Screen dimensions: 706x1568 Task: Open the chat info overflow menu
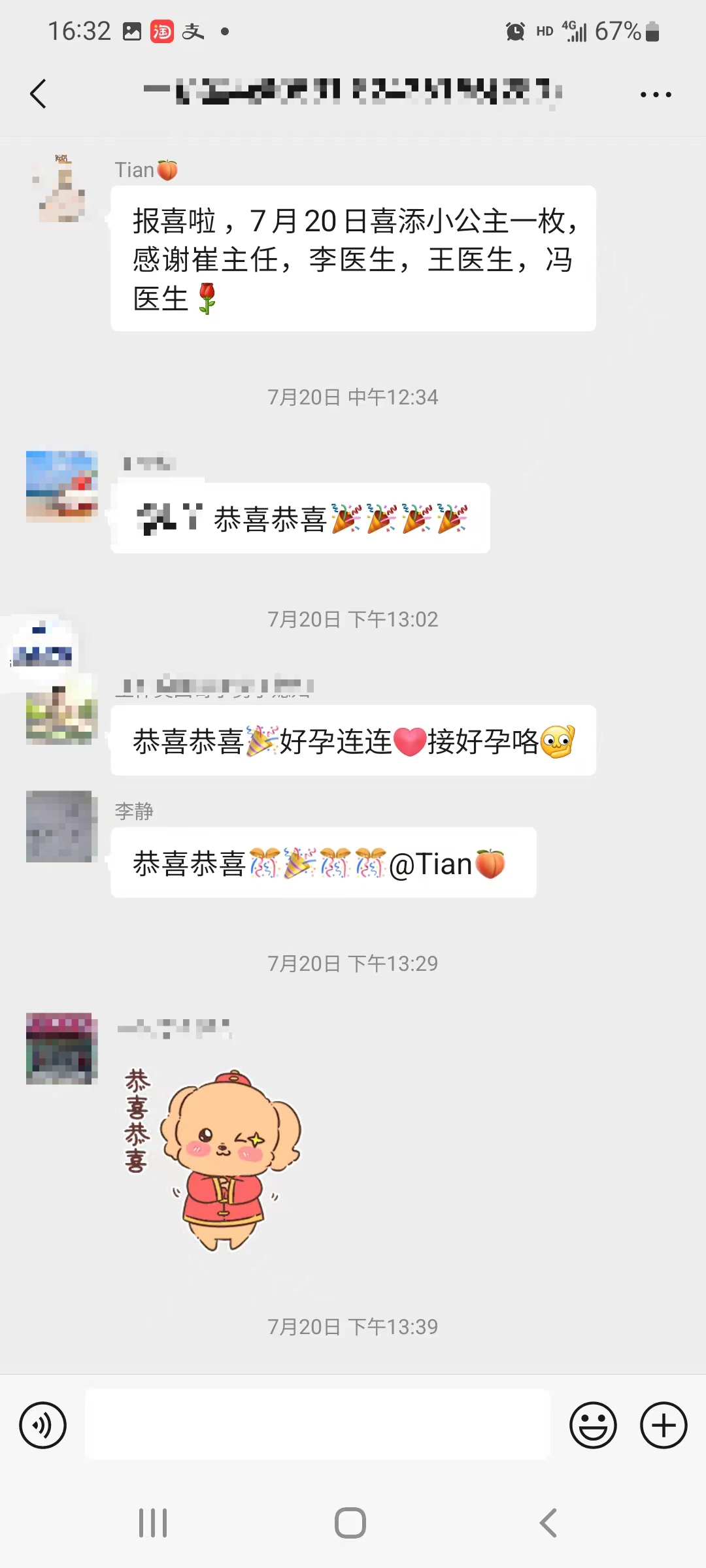click(x=656, y=95)
